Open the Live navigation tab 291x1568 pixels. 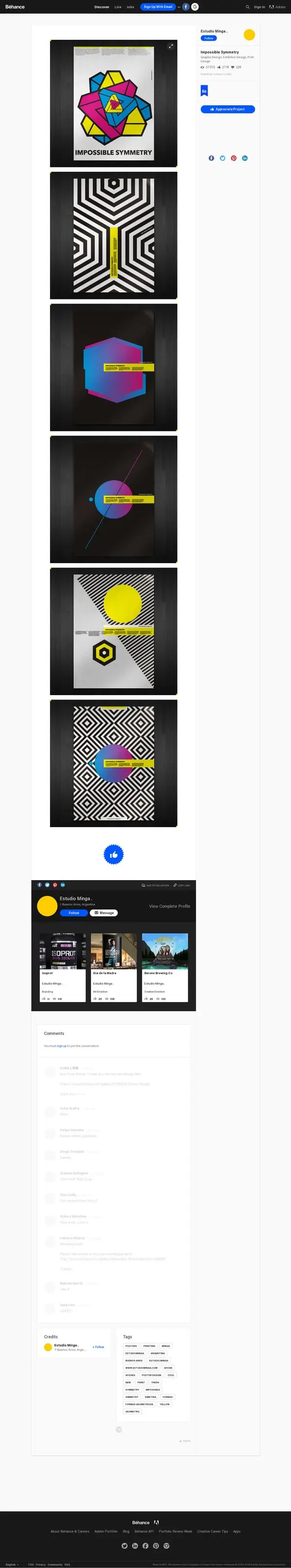pos(118,7)
